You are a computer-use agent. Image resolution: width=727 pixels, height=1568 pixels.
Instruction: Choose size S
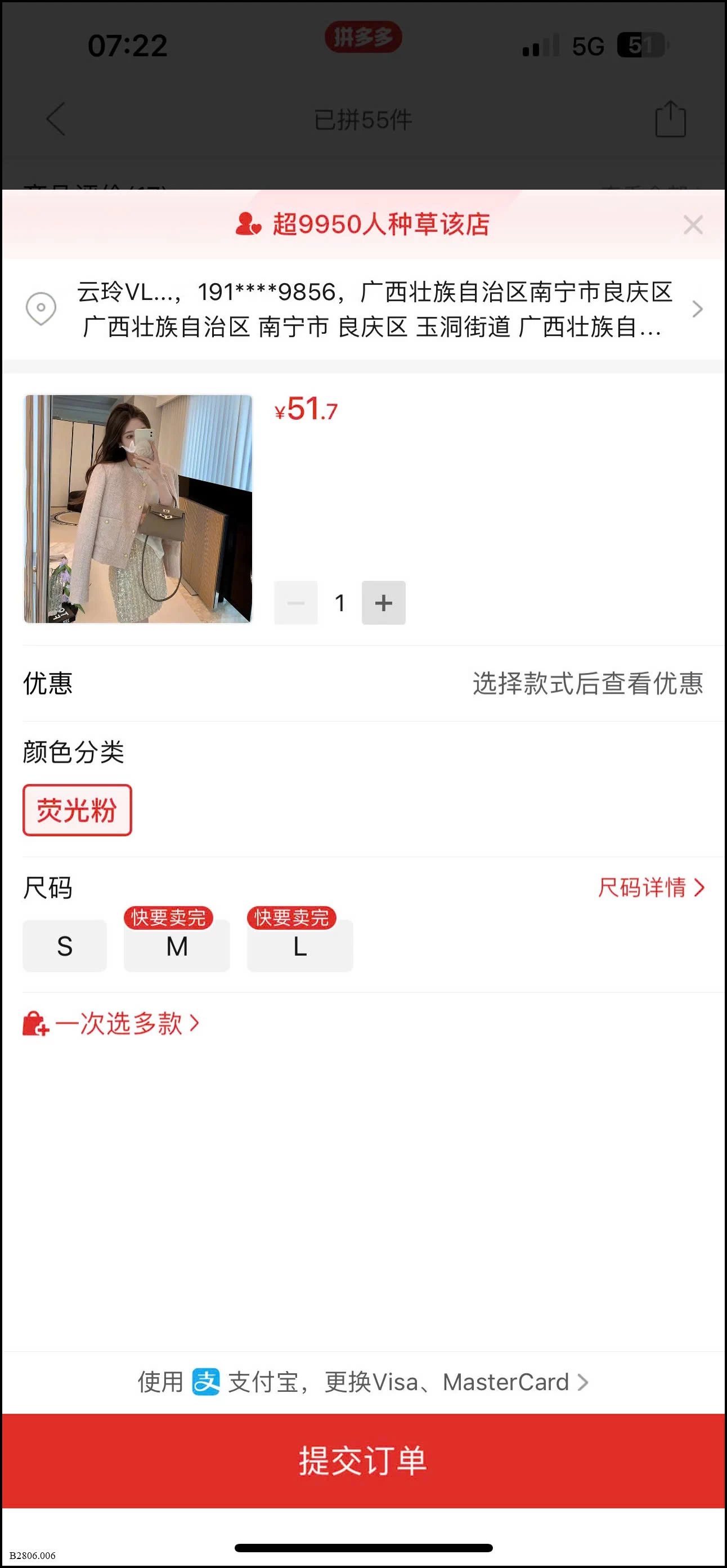click(65, 946)
